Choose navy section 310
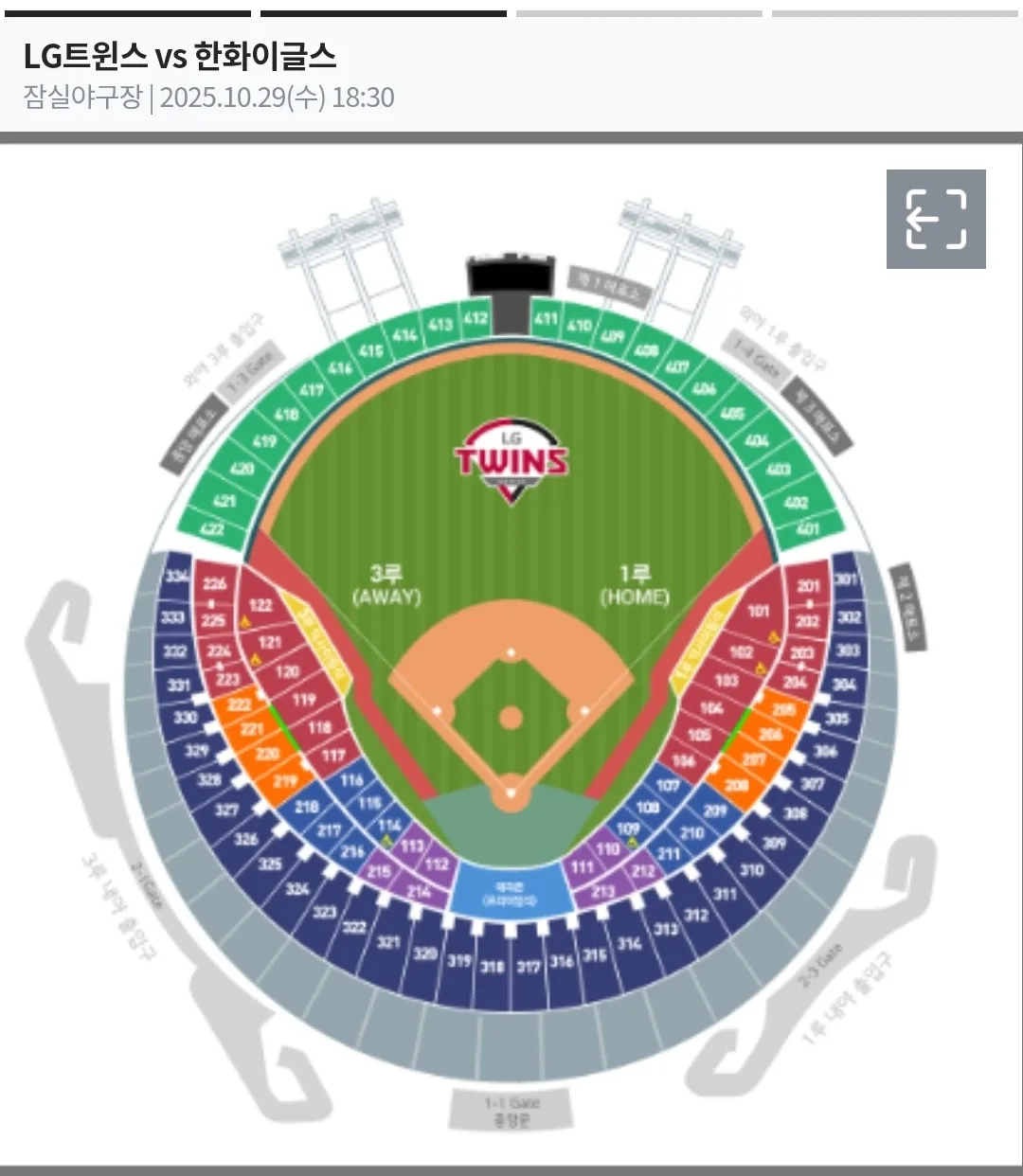 (751, 869)
